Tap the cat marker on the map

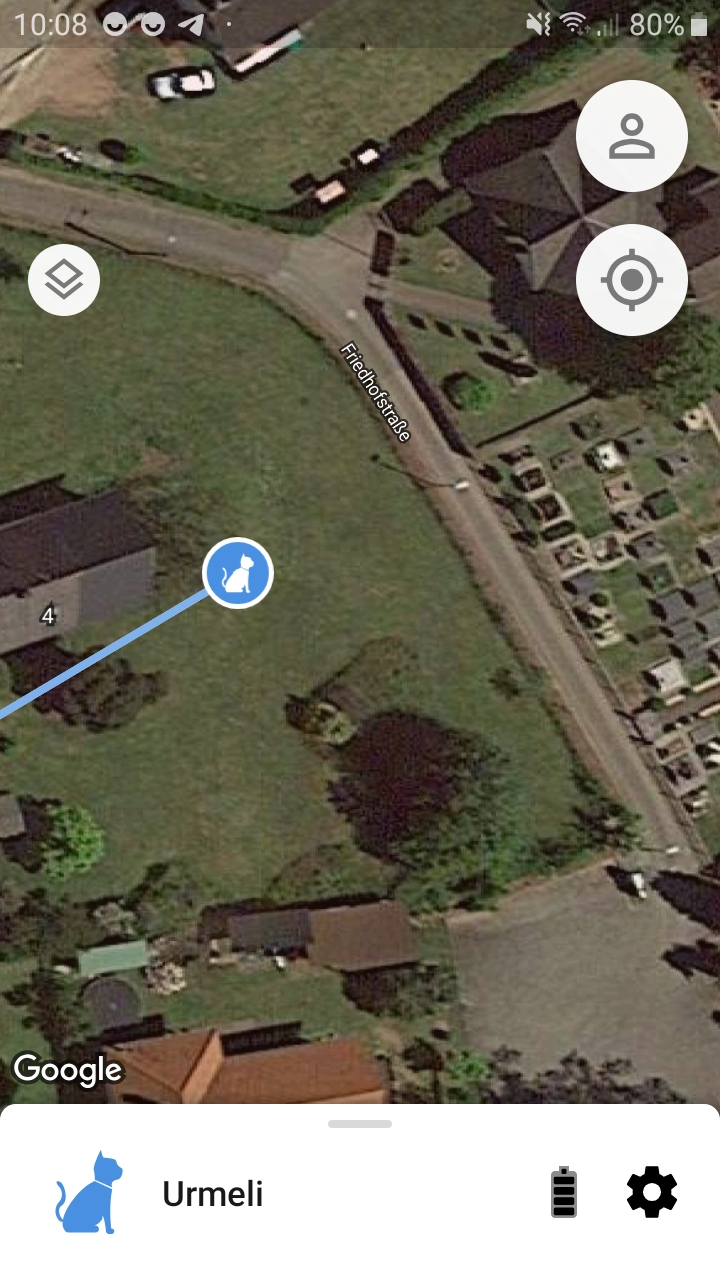coord(238,573)
